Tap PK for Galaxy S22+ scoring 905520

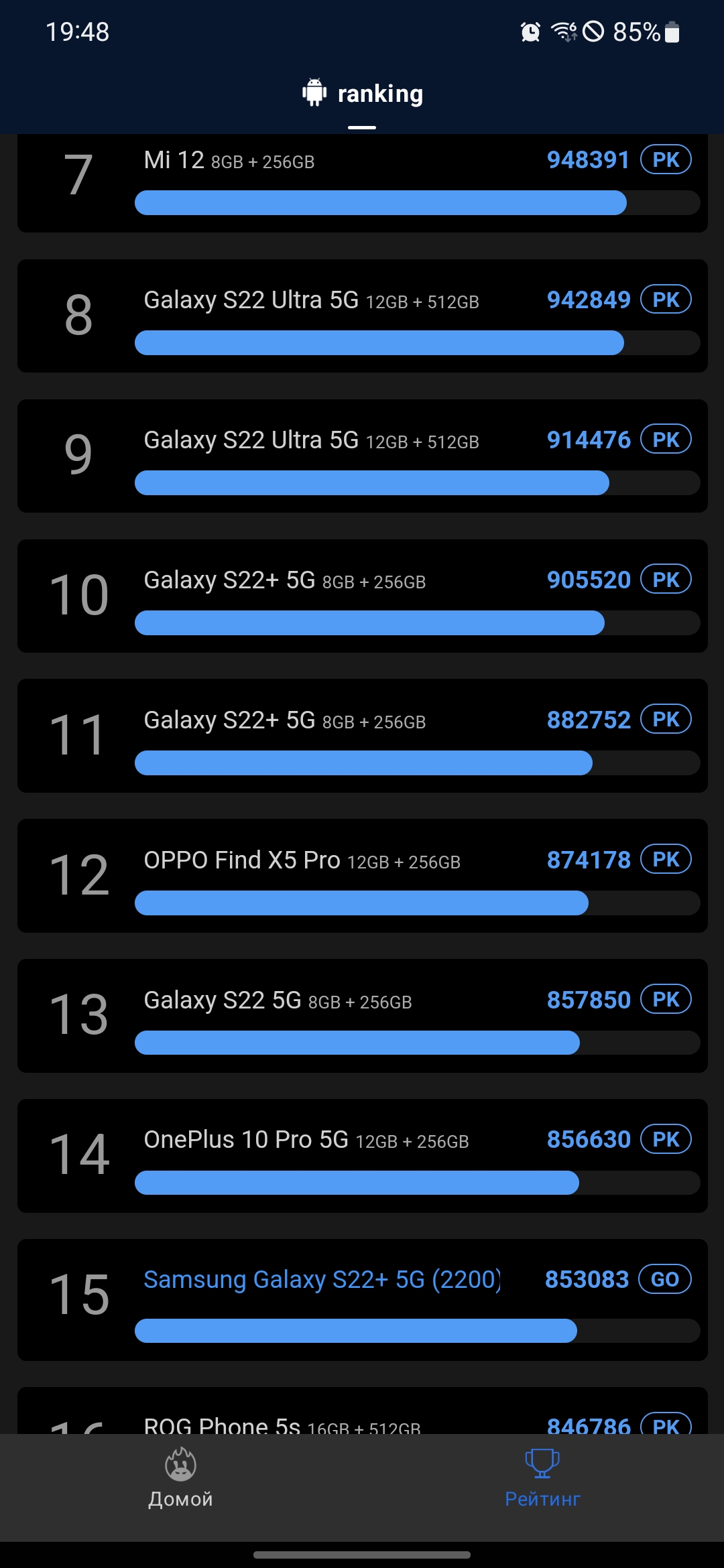click(x=665, y=580)
